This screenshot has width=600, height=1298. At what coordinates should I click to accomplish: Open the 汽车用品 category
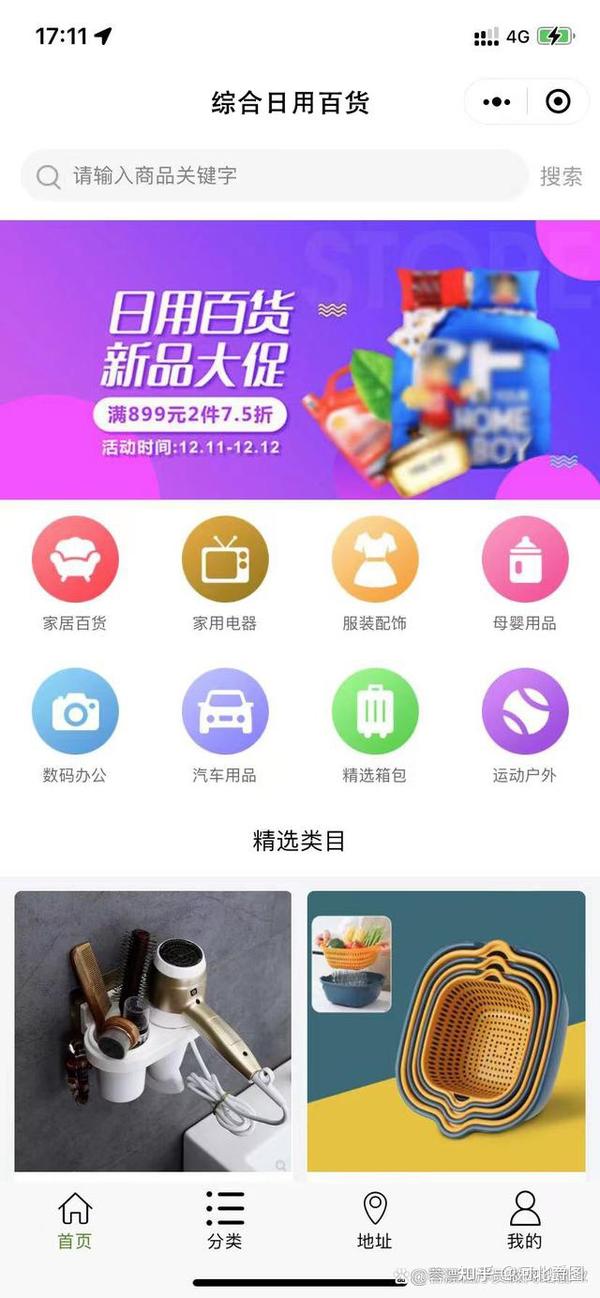click(x=225, y=726)
